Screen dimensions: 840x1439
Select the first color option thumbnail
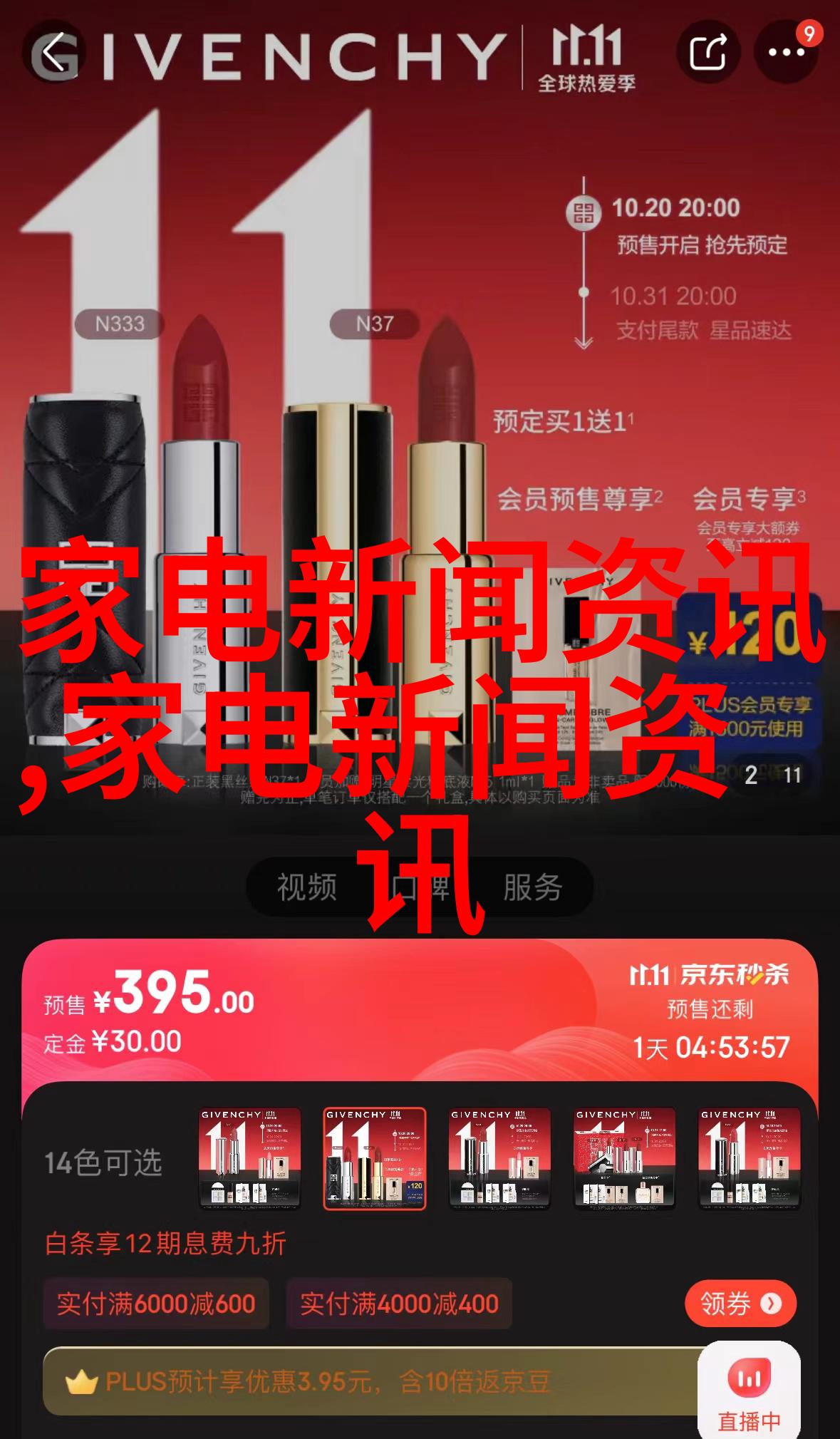coord(249,1159)
